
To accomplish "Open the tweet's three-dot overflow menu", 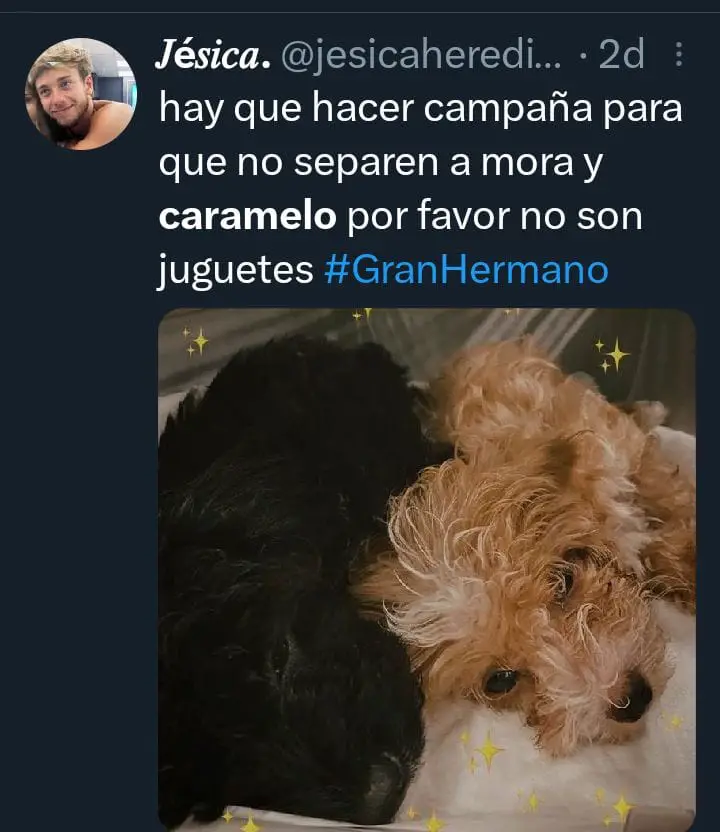I will tap(680, 55).
